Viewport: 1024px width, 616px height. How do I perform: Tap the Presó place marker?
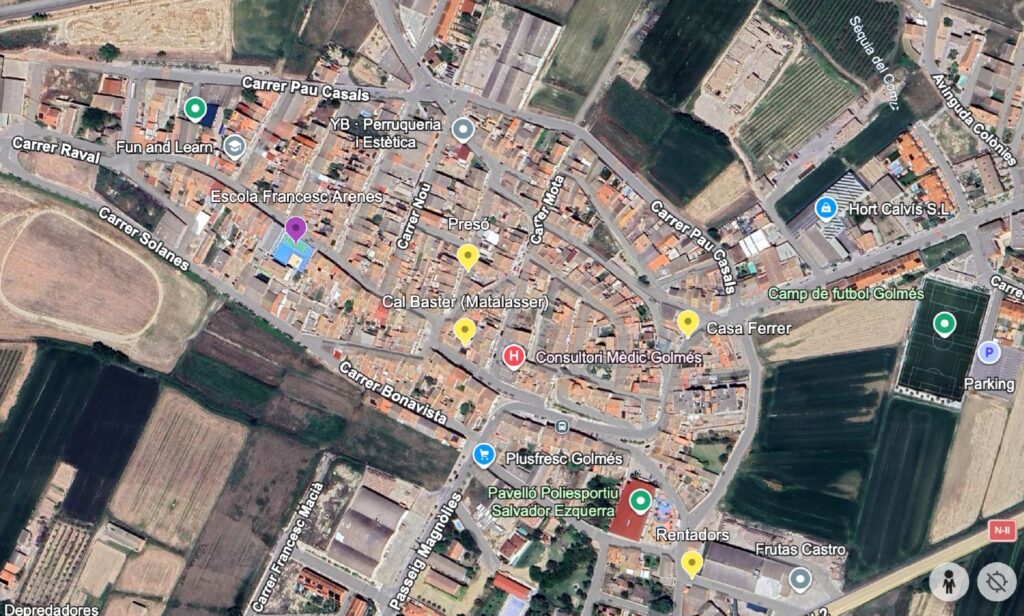[468, 256]
